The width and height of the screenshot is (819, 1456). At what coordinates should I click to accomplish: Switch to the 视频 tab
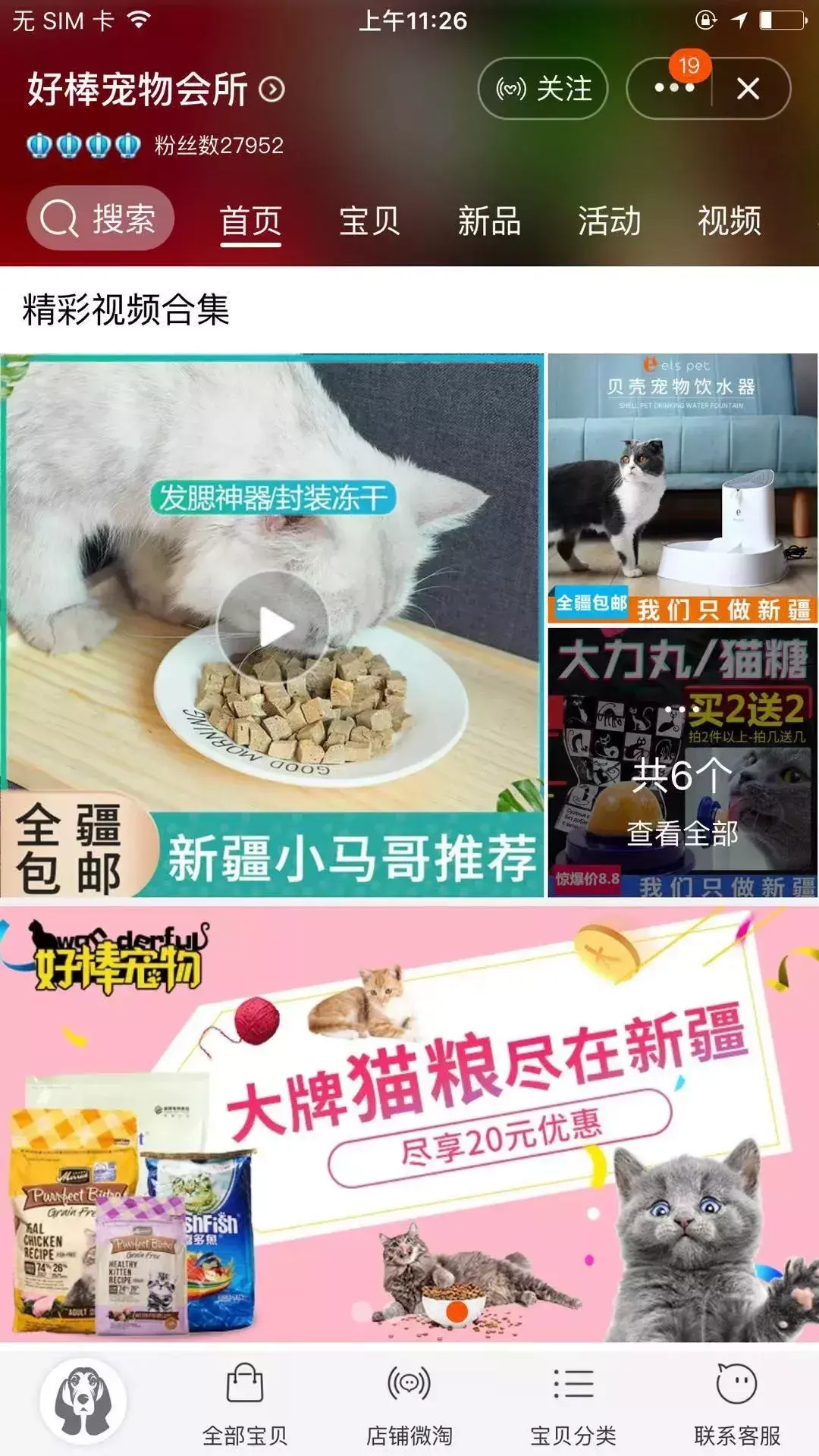[x=729, y=221]
